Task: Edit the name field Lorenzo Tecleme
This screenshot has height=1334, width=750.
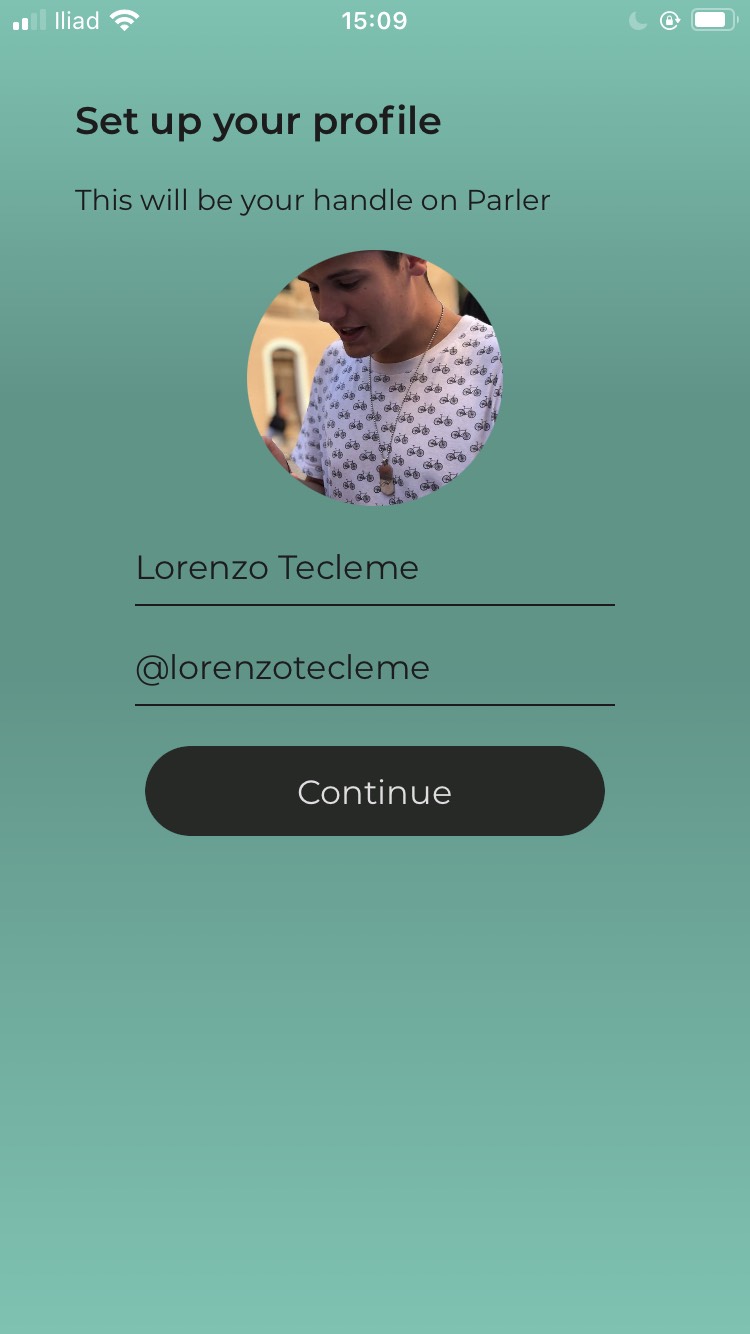Action: [x=374, y=568]
